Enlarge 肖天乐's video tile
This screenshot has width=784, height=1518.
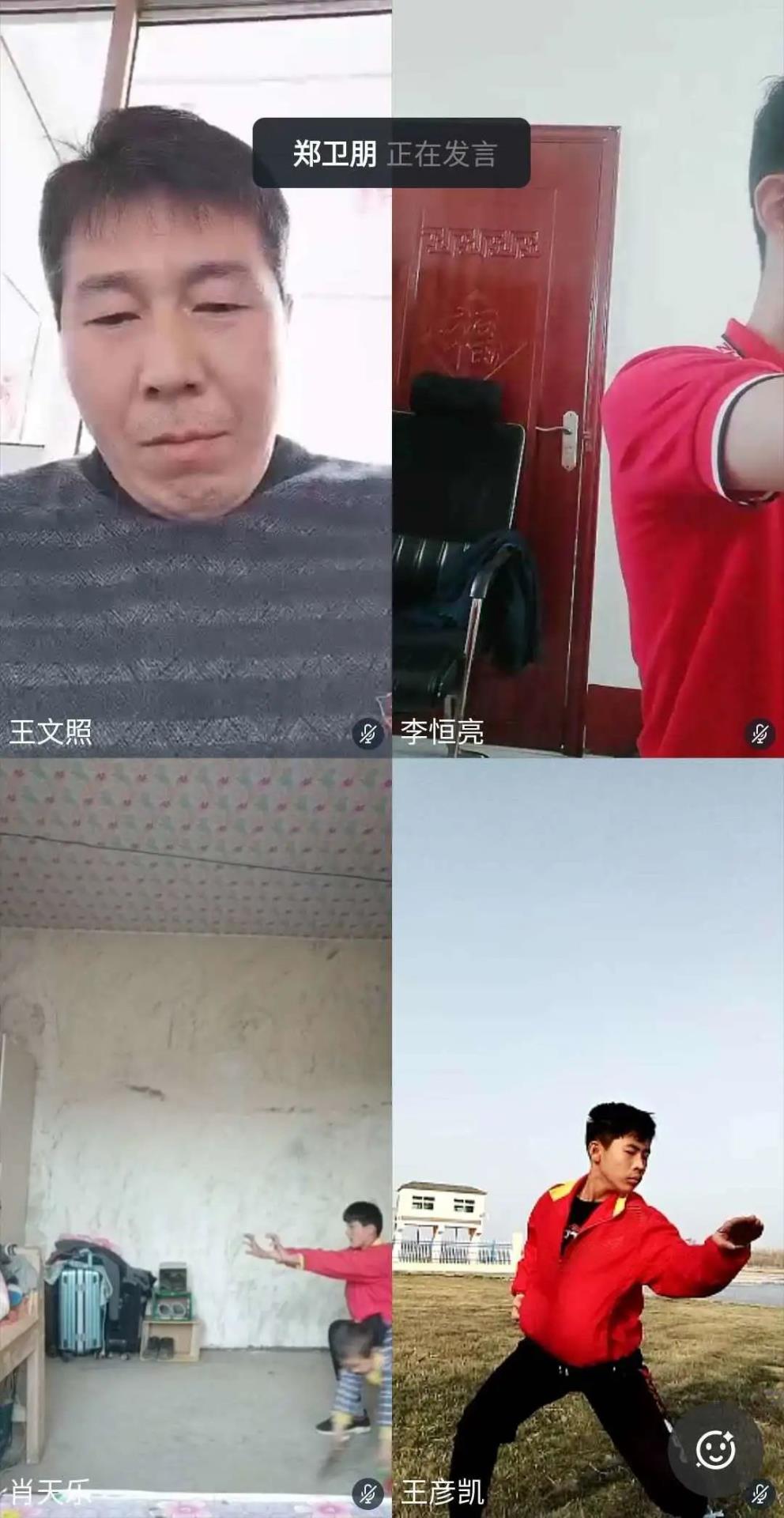click(x=195, y=1138)
